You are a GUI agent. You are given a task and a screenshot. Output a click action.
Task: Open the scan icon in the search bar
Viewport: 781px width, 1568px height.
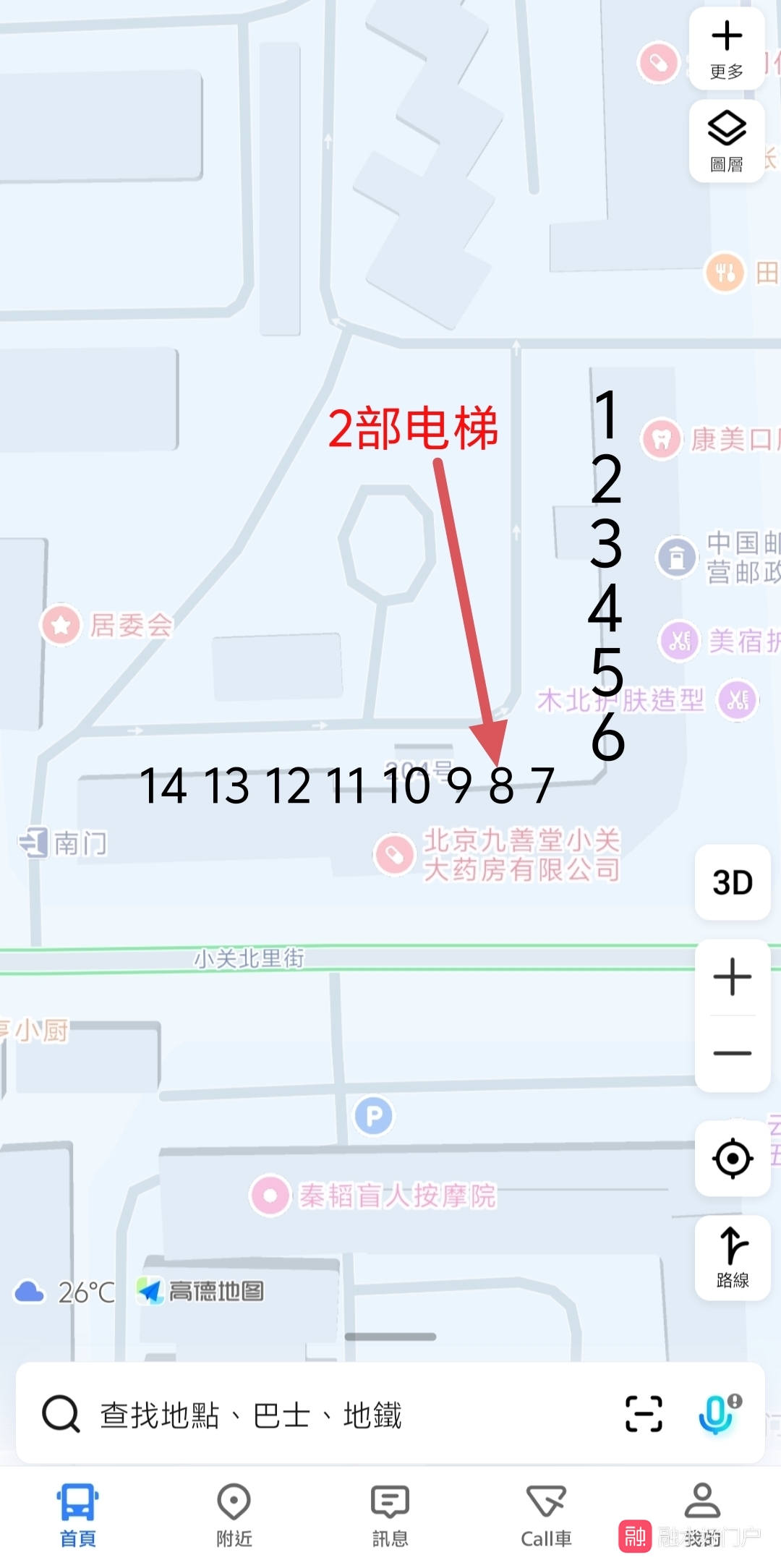coord(644,1414)
